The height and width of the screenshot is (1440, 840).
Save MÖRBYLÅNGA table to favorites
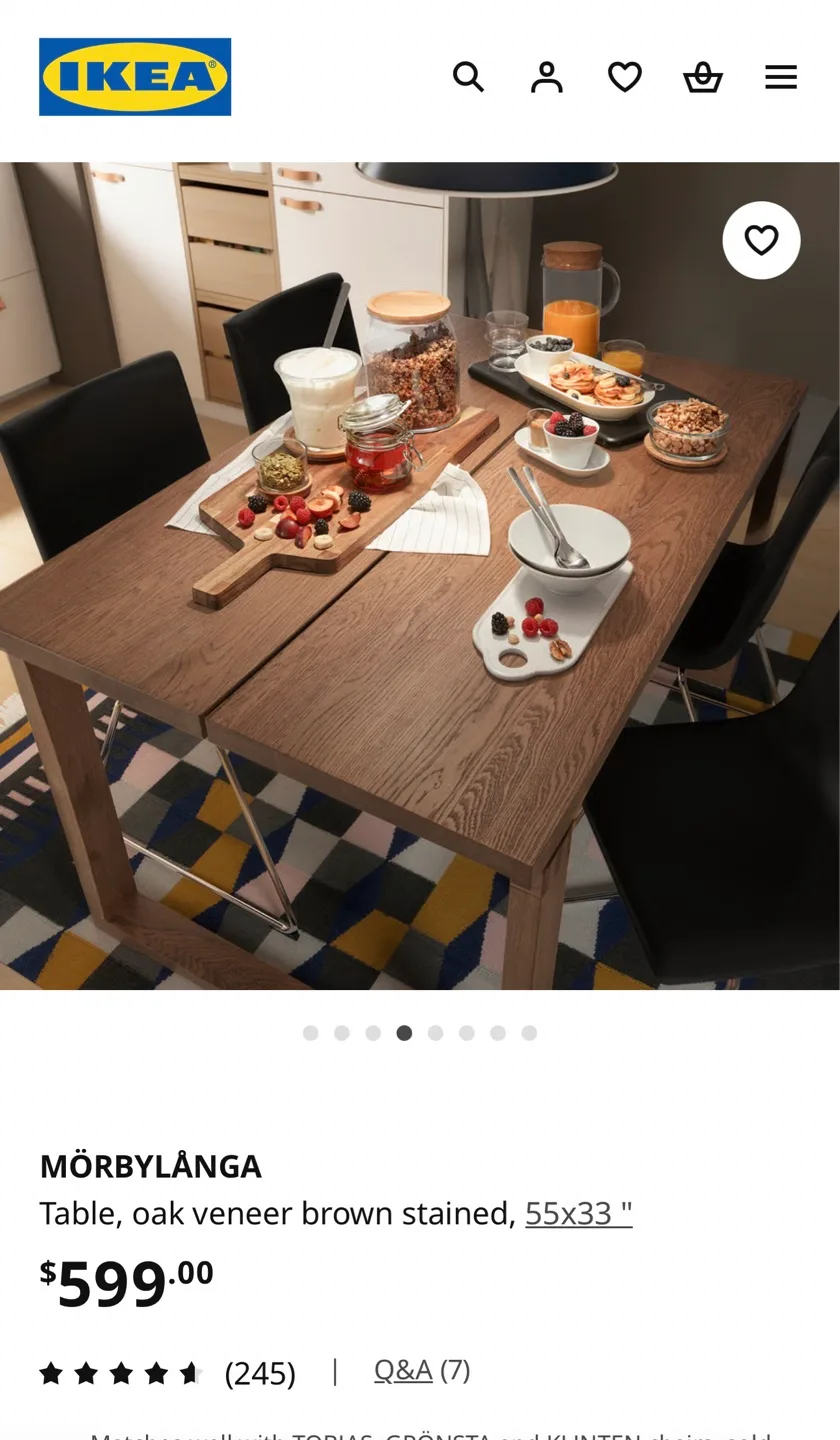pos(761,240)
